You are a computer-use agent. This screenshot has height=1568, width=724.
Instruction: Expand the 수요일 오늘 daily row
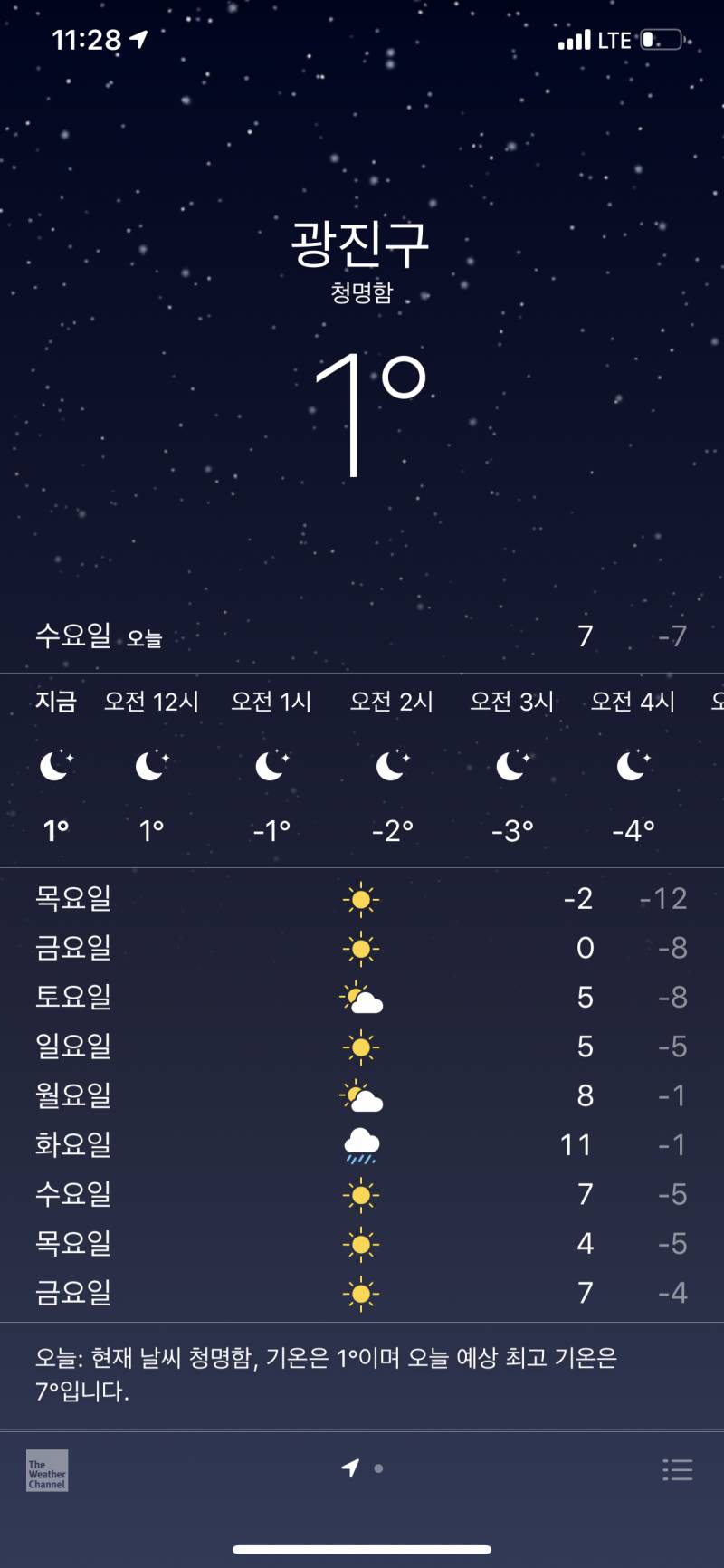coord(362,636)
